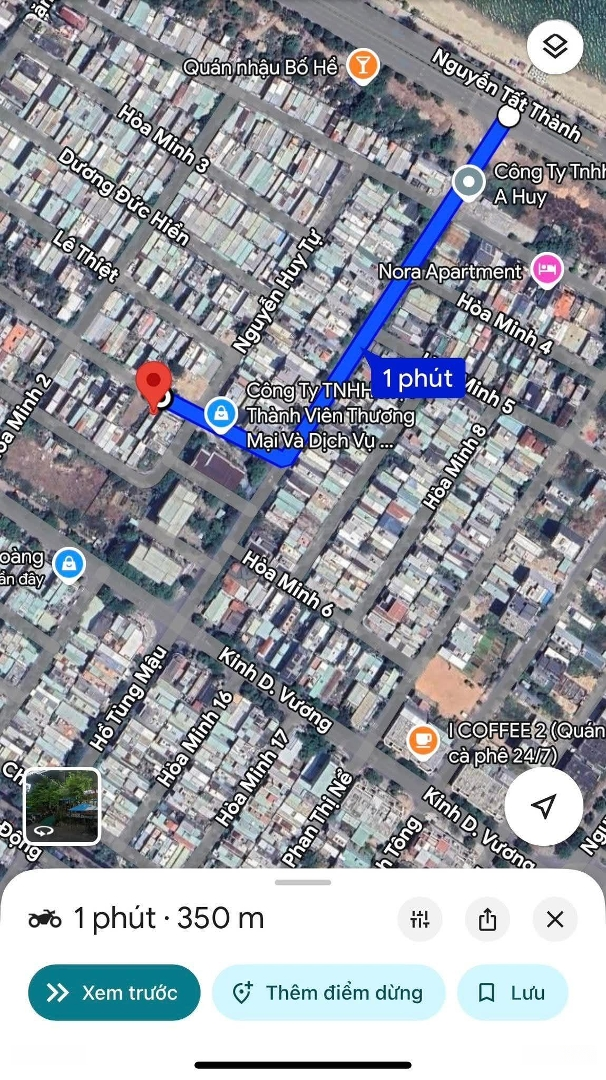Viewport: 606px width, 1080px height.
Task: Close the directions panel
Action: [x=555, y=919]
